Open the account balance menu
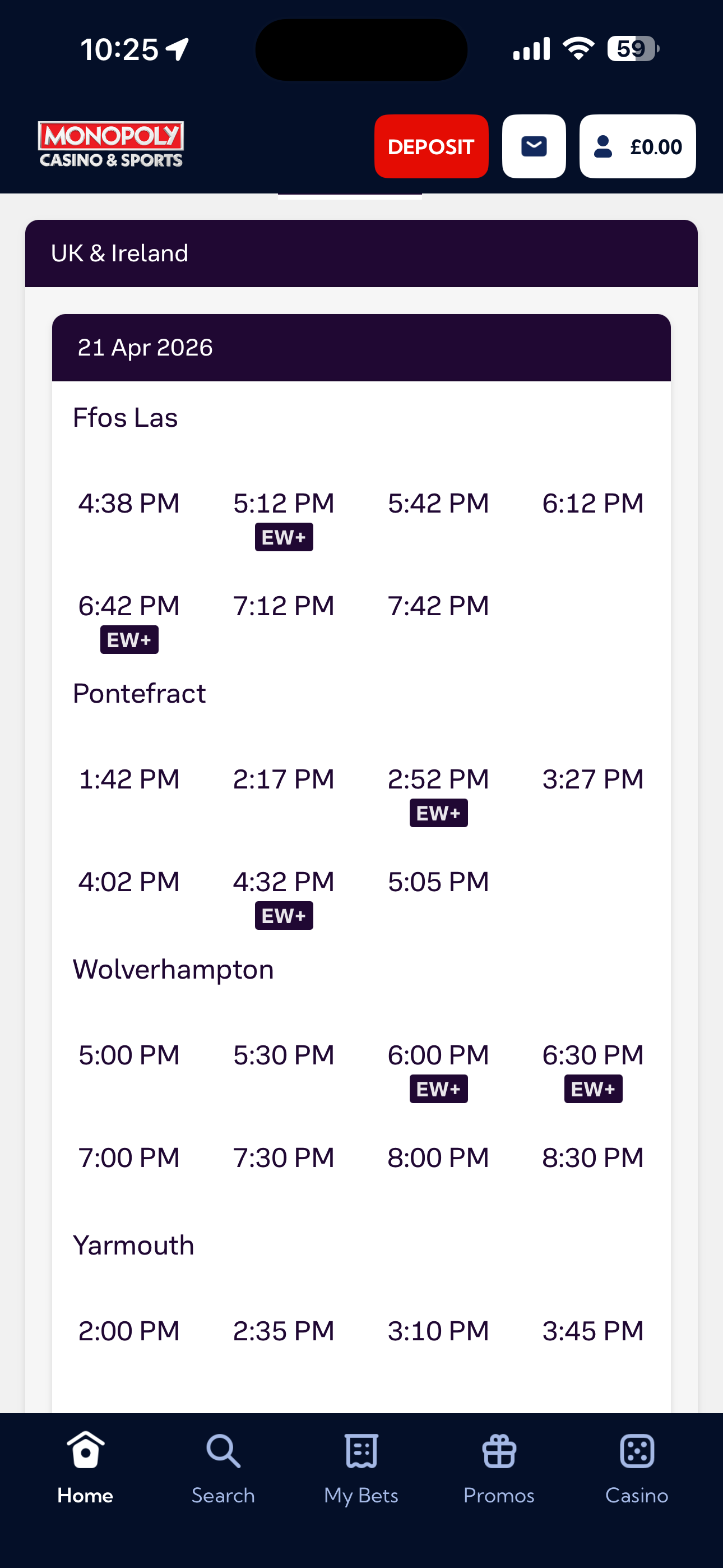The width and height of the screenshot is (723, 1568). (x=637, y=147)
